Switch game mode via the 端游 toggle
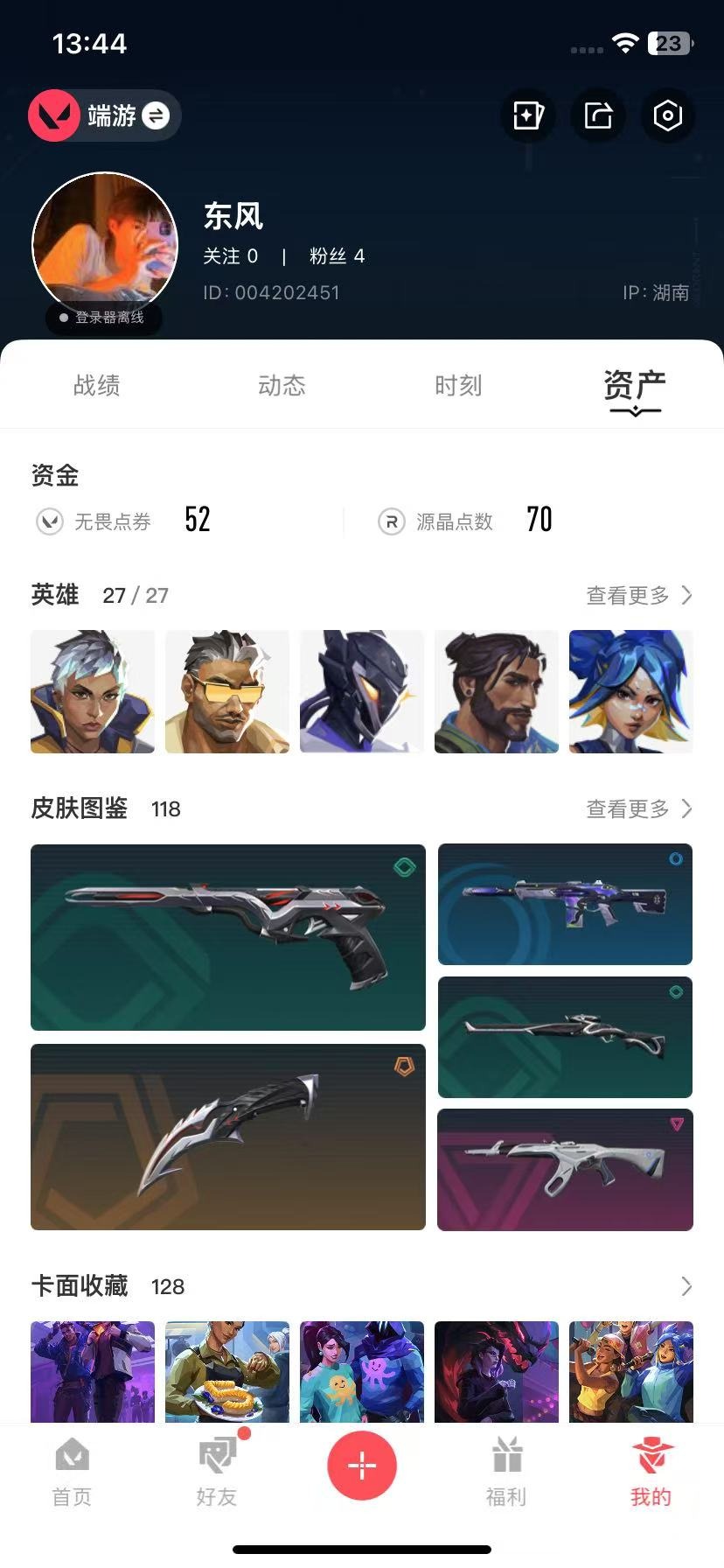724x1568 pixels. tap(104, 115)
